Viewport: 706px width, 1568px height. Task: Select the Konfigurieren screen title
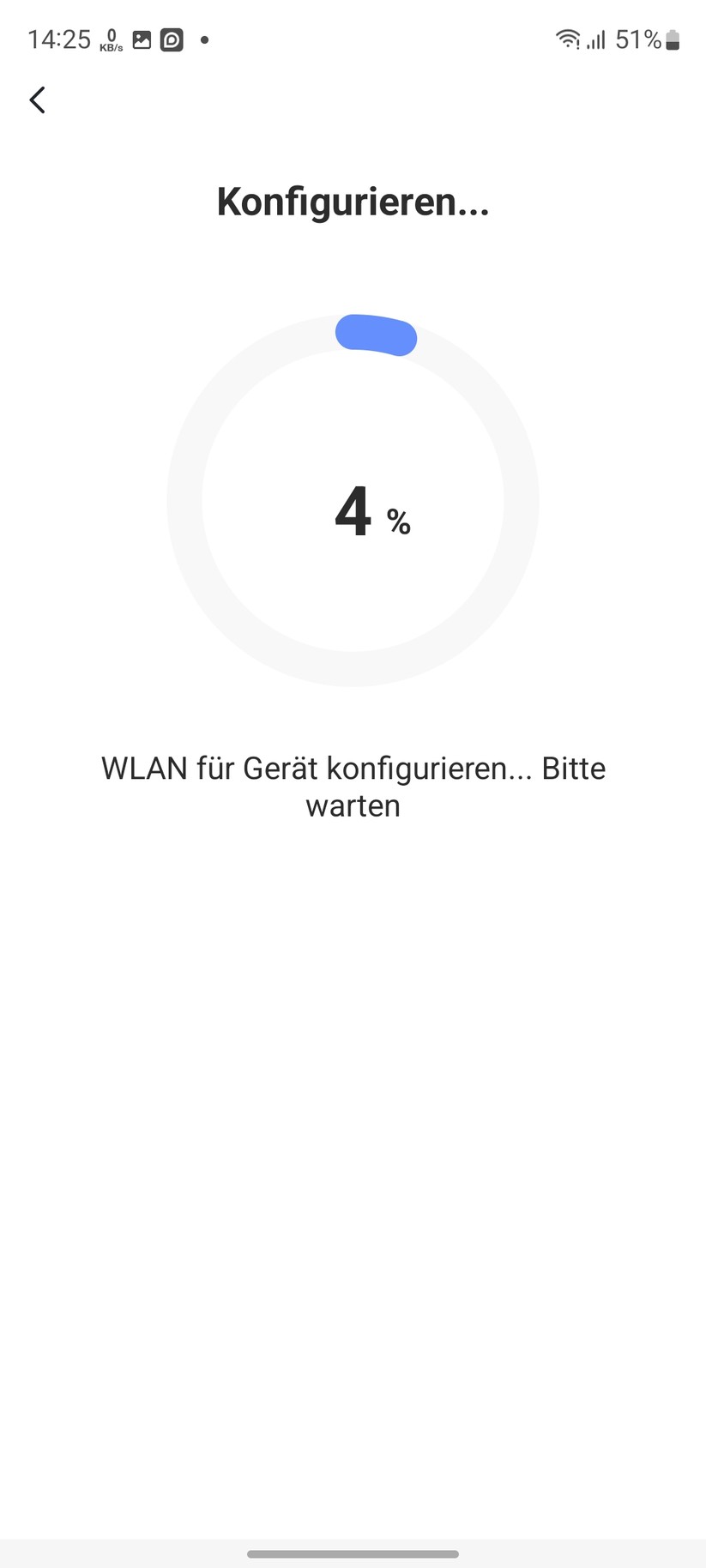(x=353, y=202)
